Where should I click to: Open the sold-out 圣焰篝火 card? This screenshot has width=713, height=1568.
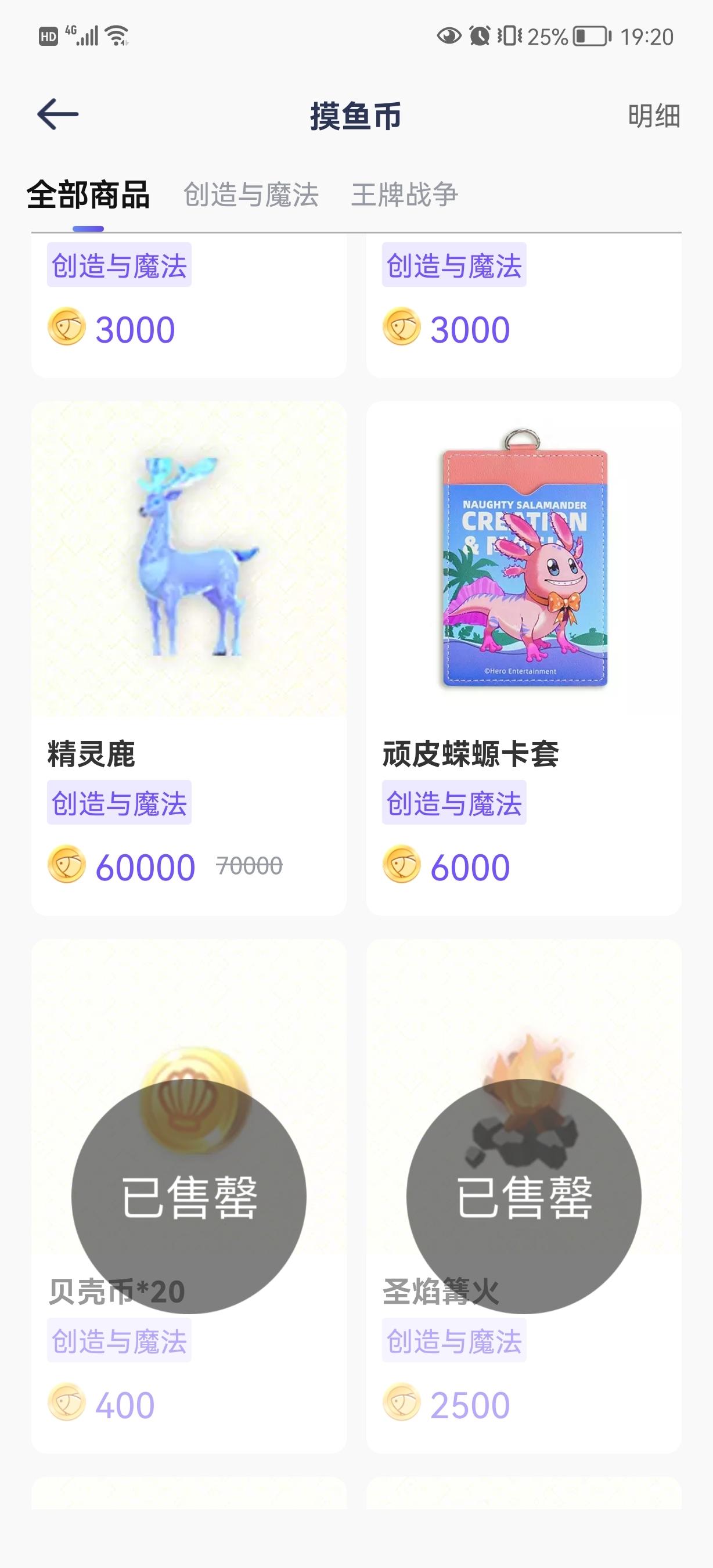[x=524, y=1196]
